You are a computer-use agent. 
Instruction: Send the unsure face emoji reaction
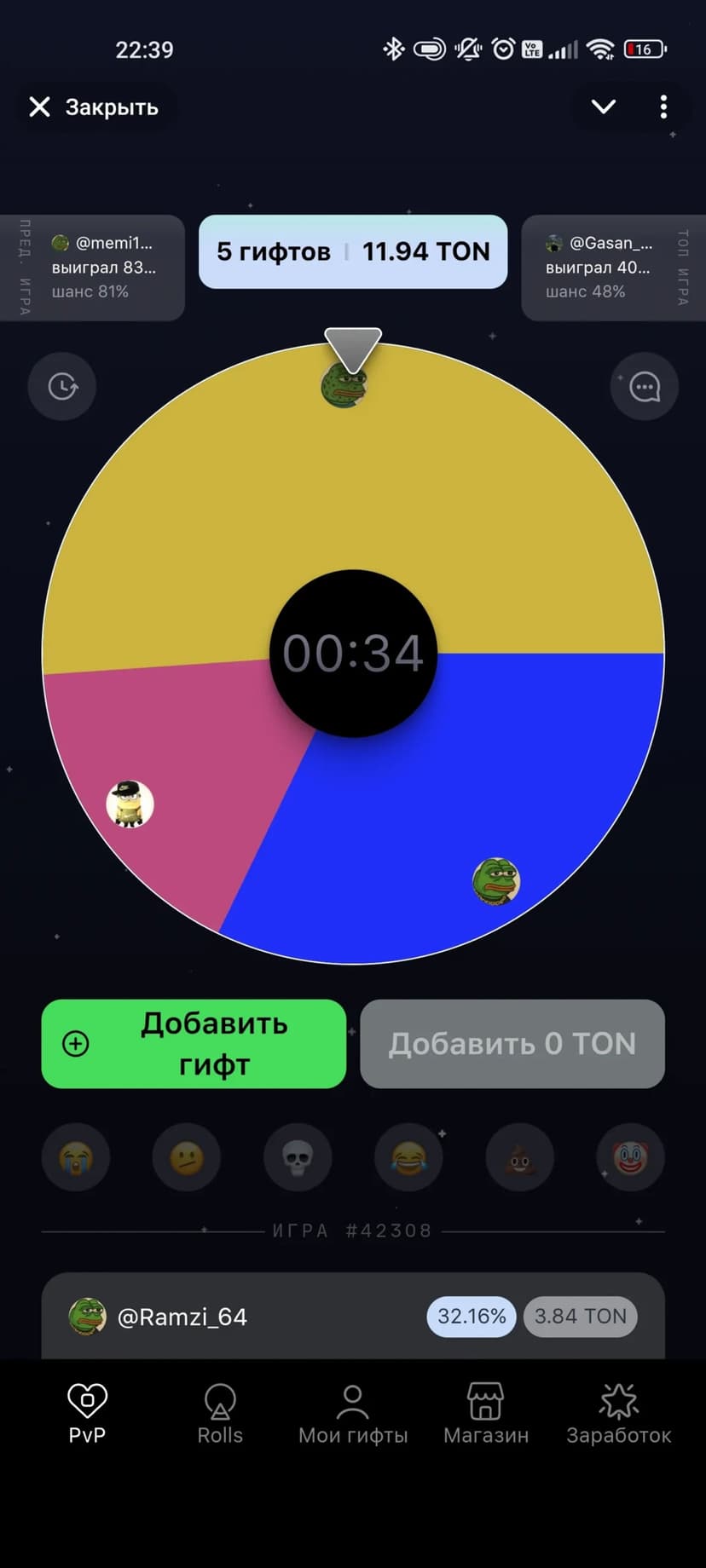point(187,1157)
